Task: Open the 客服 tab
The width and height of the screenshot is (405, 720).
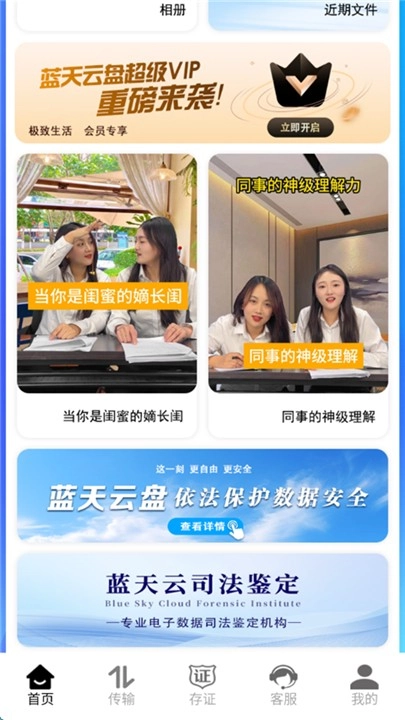Action: pos(283,685)
